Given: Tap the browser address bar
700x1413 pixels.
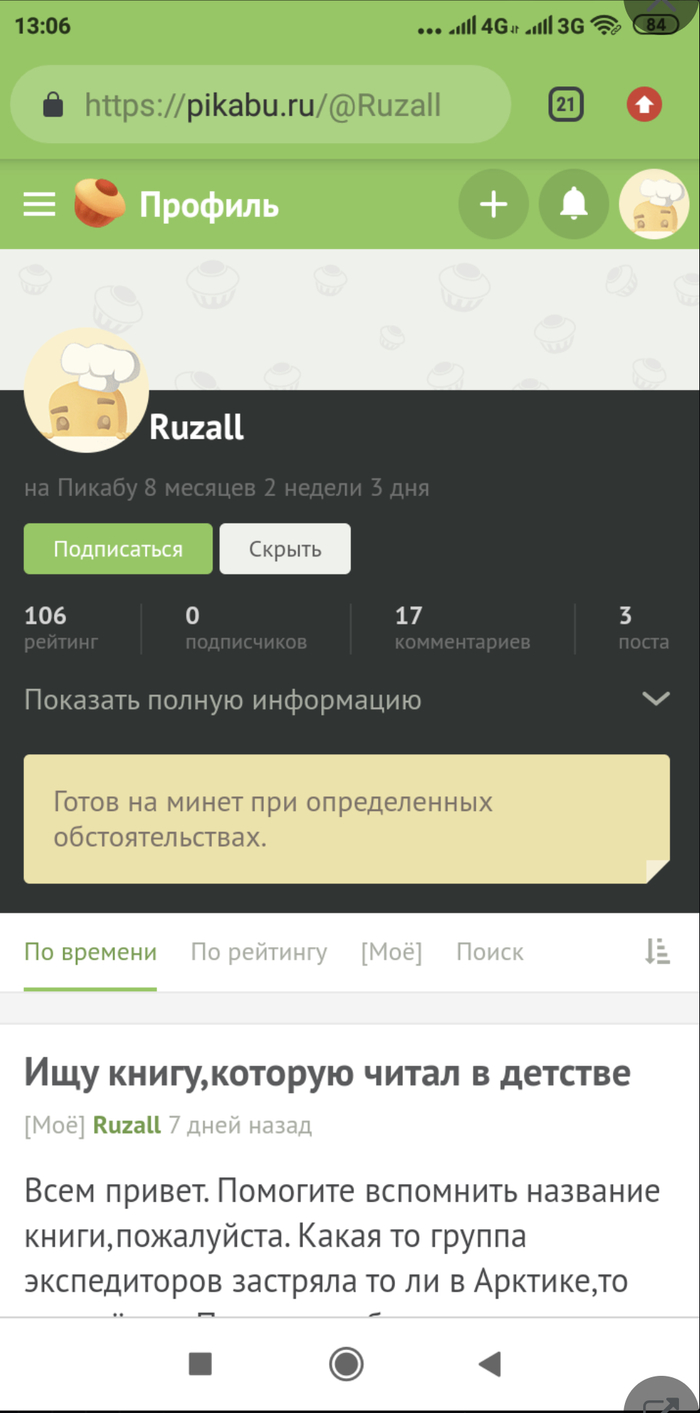Looking at the screenshot, I should pos(260,105).
